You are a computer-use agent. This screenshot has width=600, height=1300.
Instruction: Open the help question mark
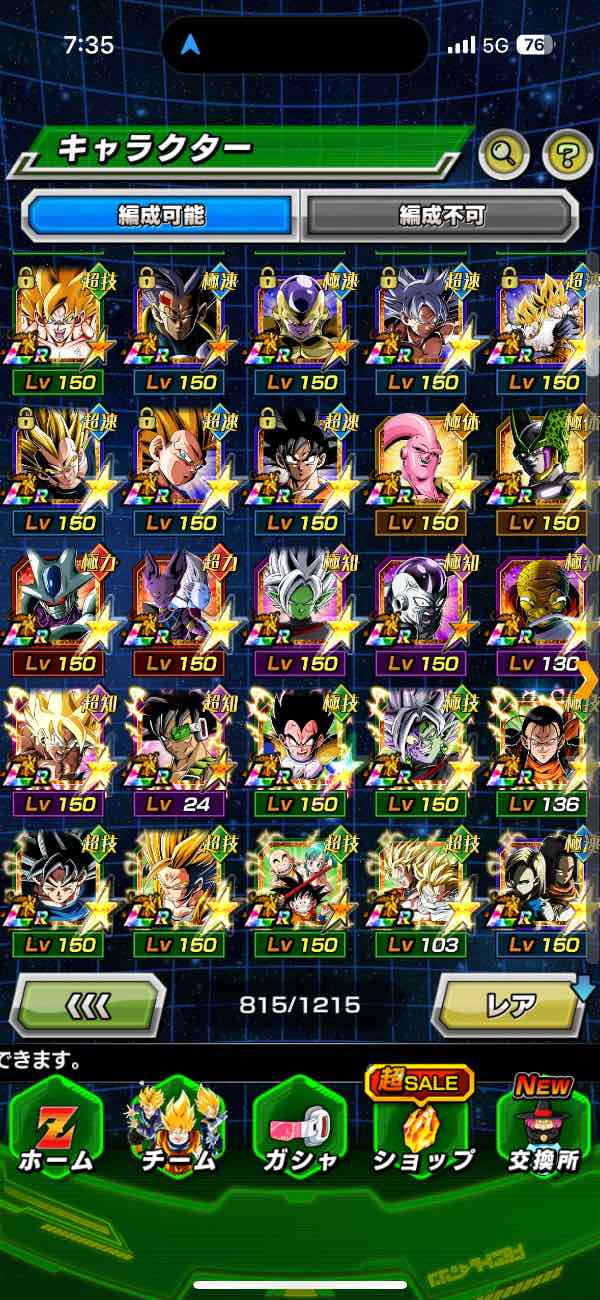[x=567, y=153]
